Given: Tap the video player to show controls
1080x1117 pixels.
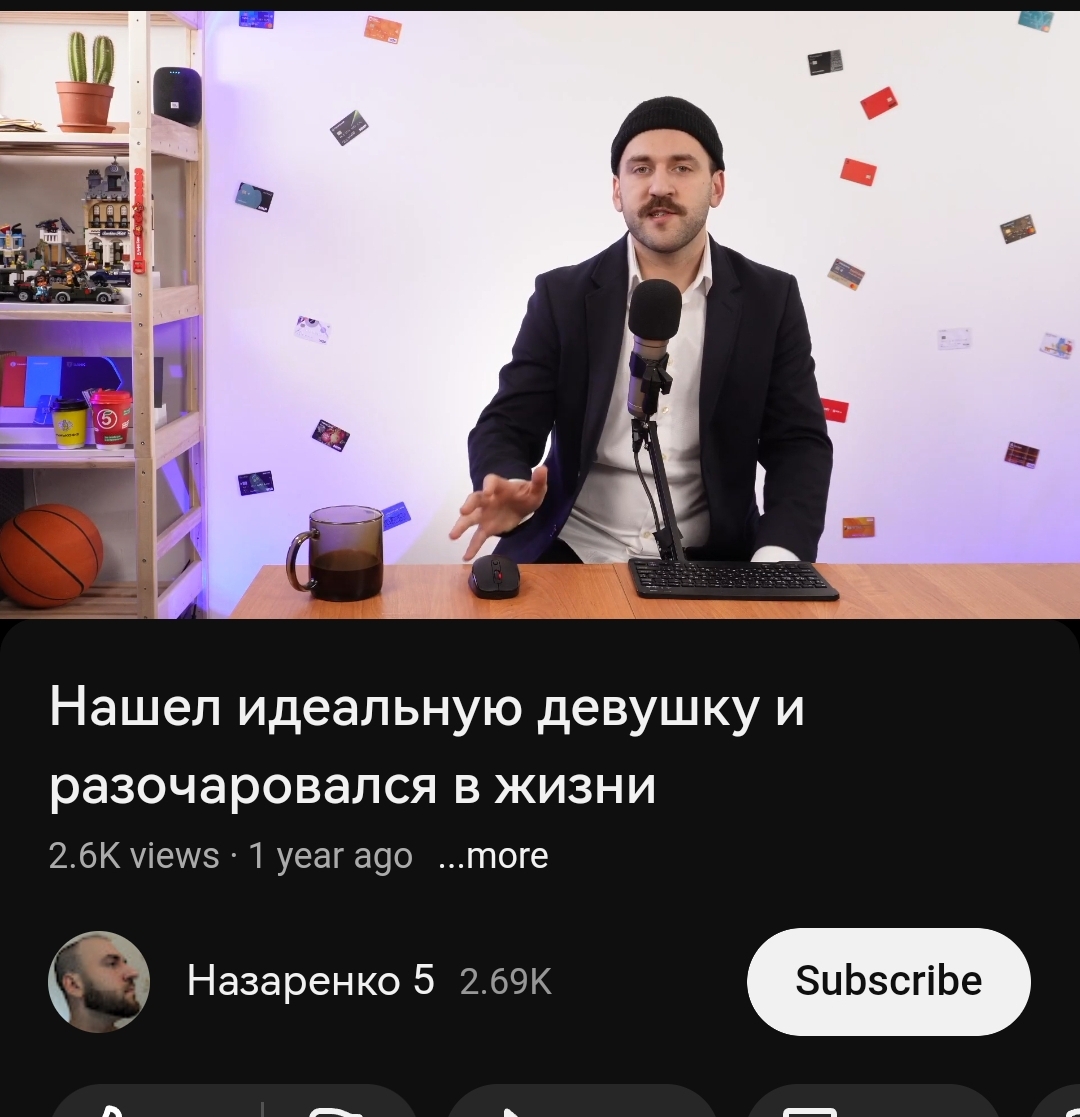Looking at the screenshot, I should [x=540, y=314].
